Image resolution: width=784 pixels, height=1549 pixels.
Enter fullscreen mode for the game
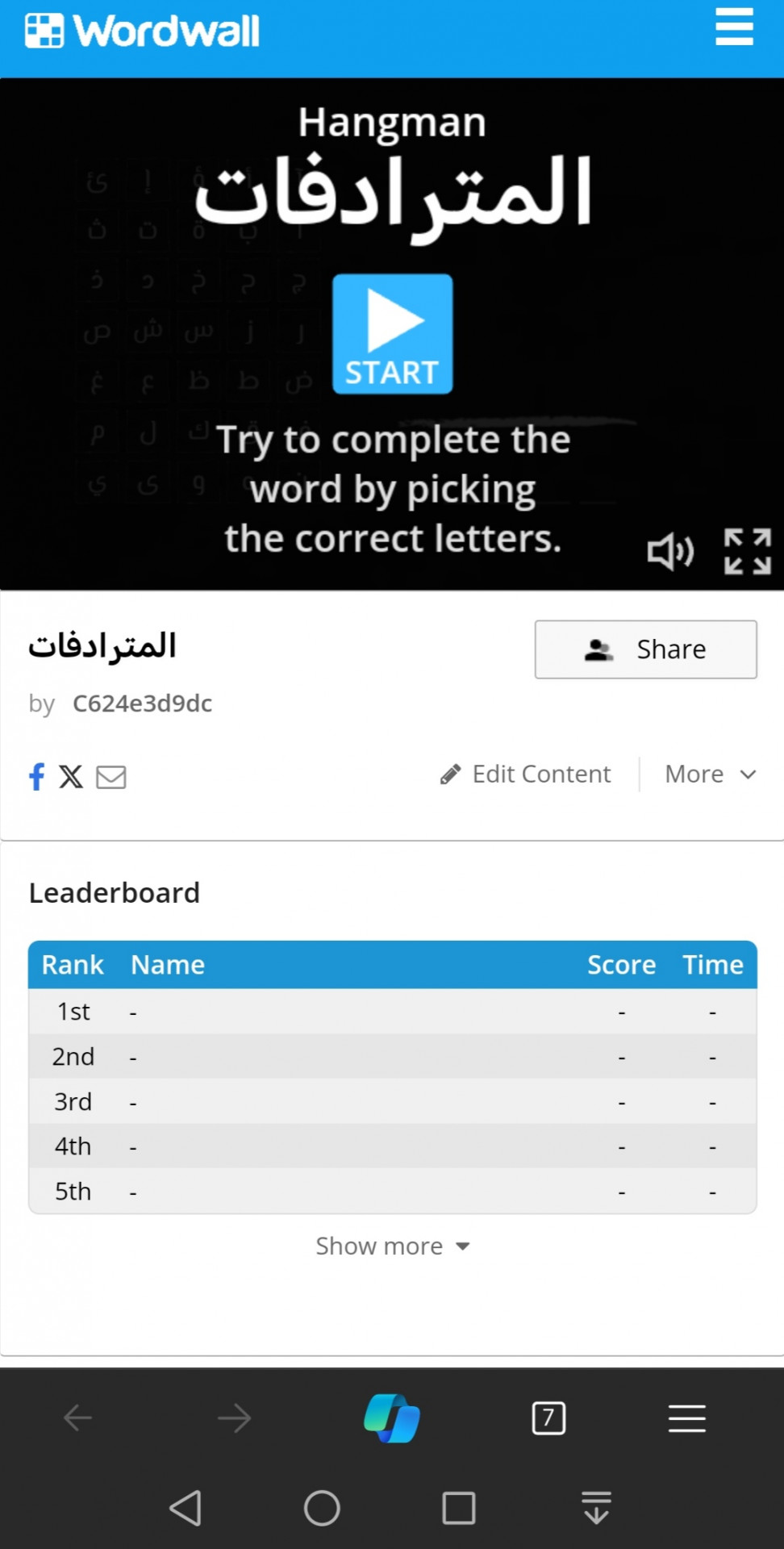tap(748, 552)
